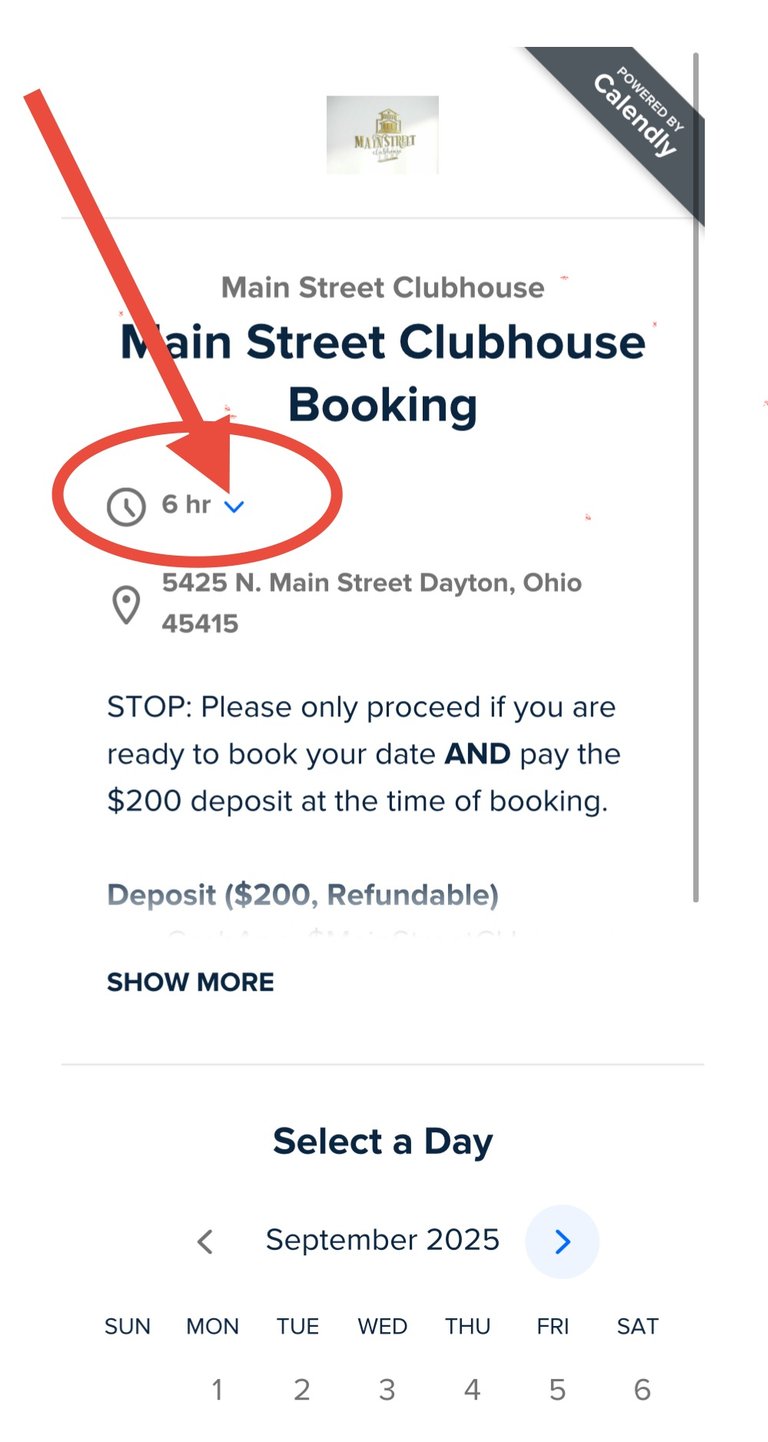Screen dimensions: 768x1442
Task: Expand the 6 hr duration dropdown
Action: pyautogui.click(x=233, y=506)
